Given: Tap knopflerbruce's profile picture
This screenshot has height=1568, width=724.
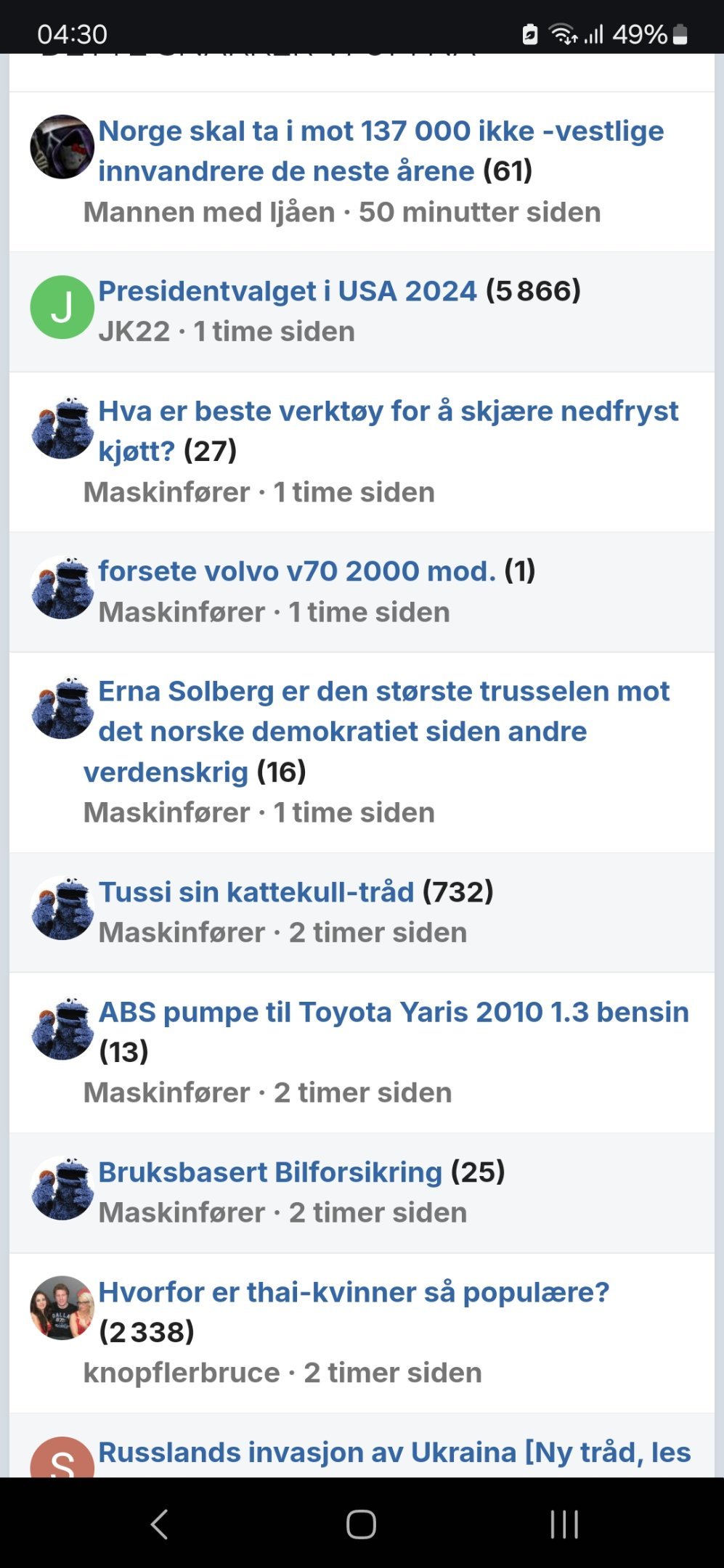Looking at the screenshot, I should [x=62, y=1307].
